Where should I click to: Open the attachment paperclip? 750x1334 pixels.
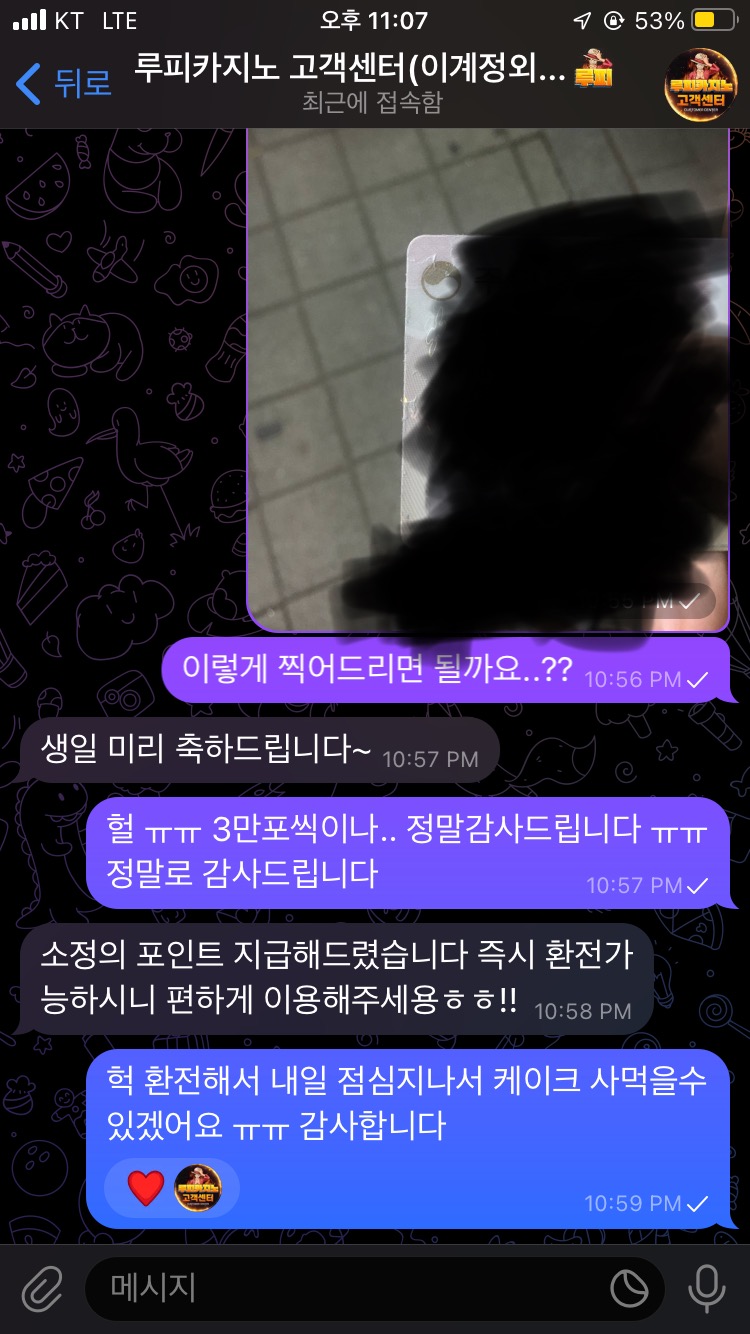[x=41, y=1289]
